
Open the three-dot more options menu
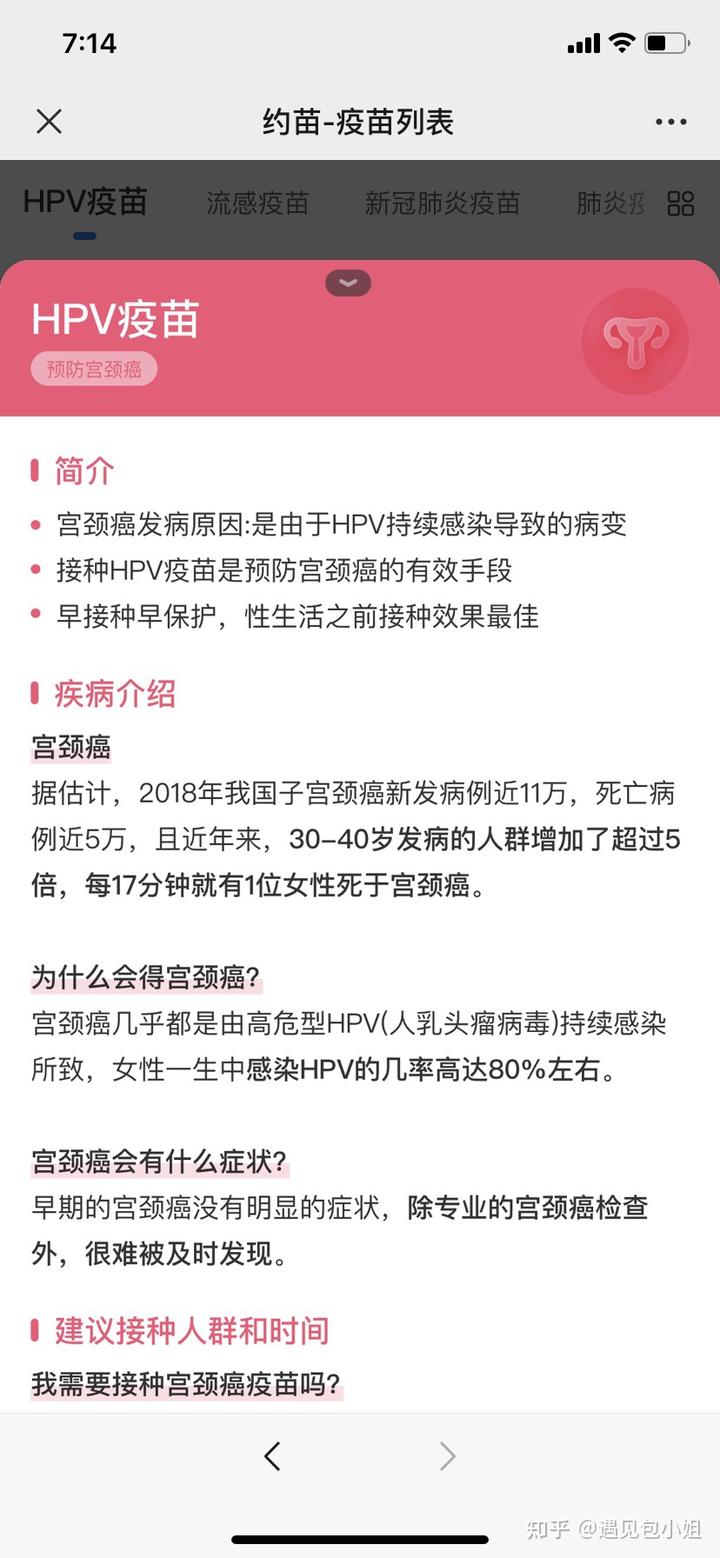click(x=671, y=122)
